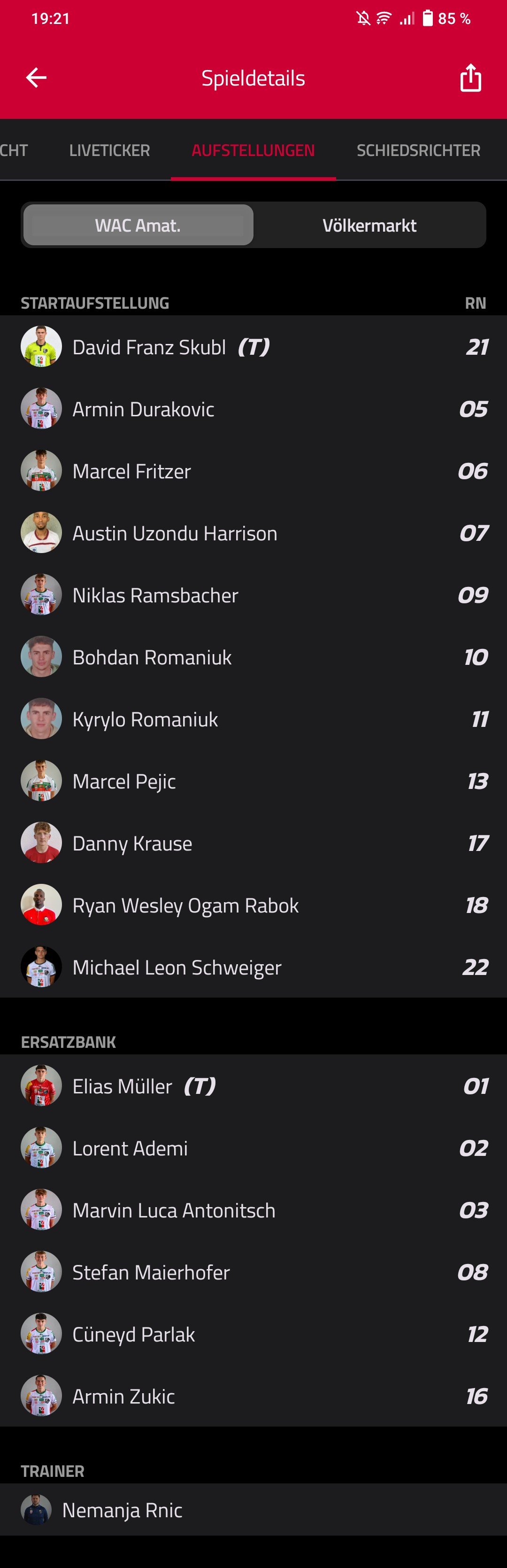Viewport: 507px width, 1568px height.
Task: Select the Aufstellungen tab
Action: point(253,150)
